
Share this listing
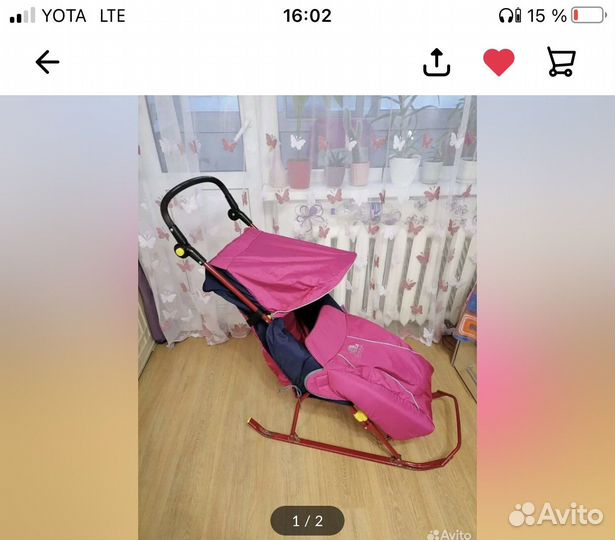tap(436, 62)
